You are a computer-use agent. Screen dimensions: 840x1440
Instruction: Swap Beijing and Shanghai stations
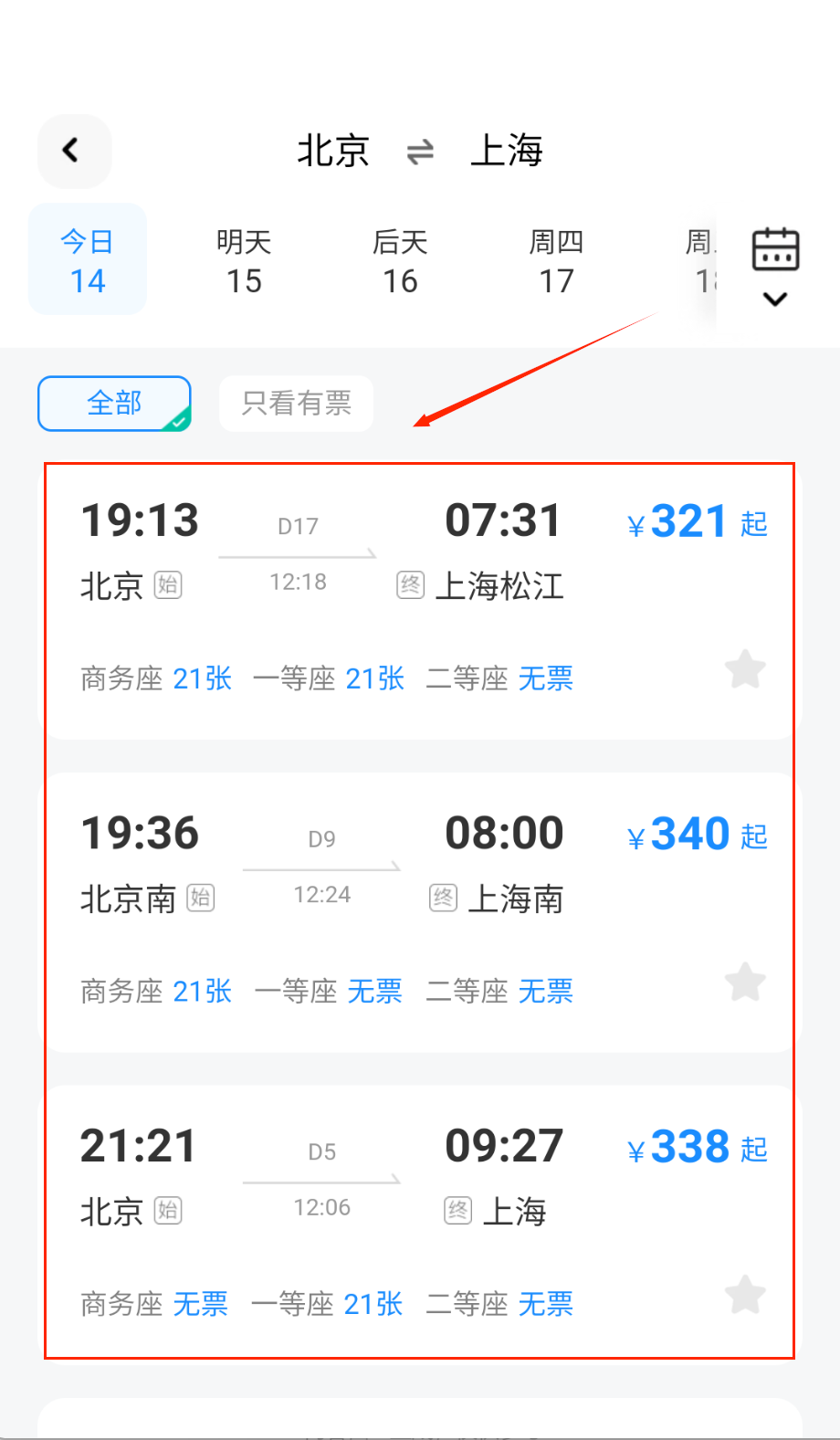pyautogui.click(x=420, y=152)
